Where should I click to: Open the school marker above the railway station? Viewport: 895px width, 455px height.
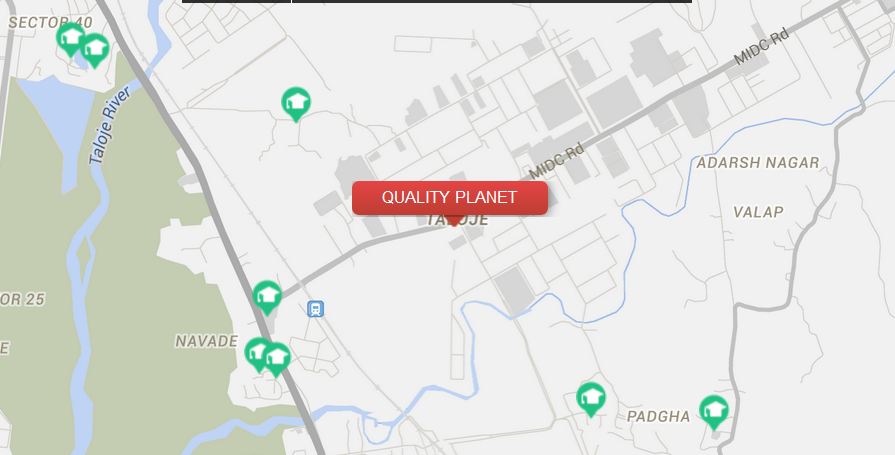pos(267,296)
